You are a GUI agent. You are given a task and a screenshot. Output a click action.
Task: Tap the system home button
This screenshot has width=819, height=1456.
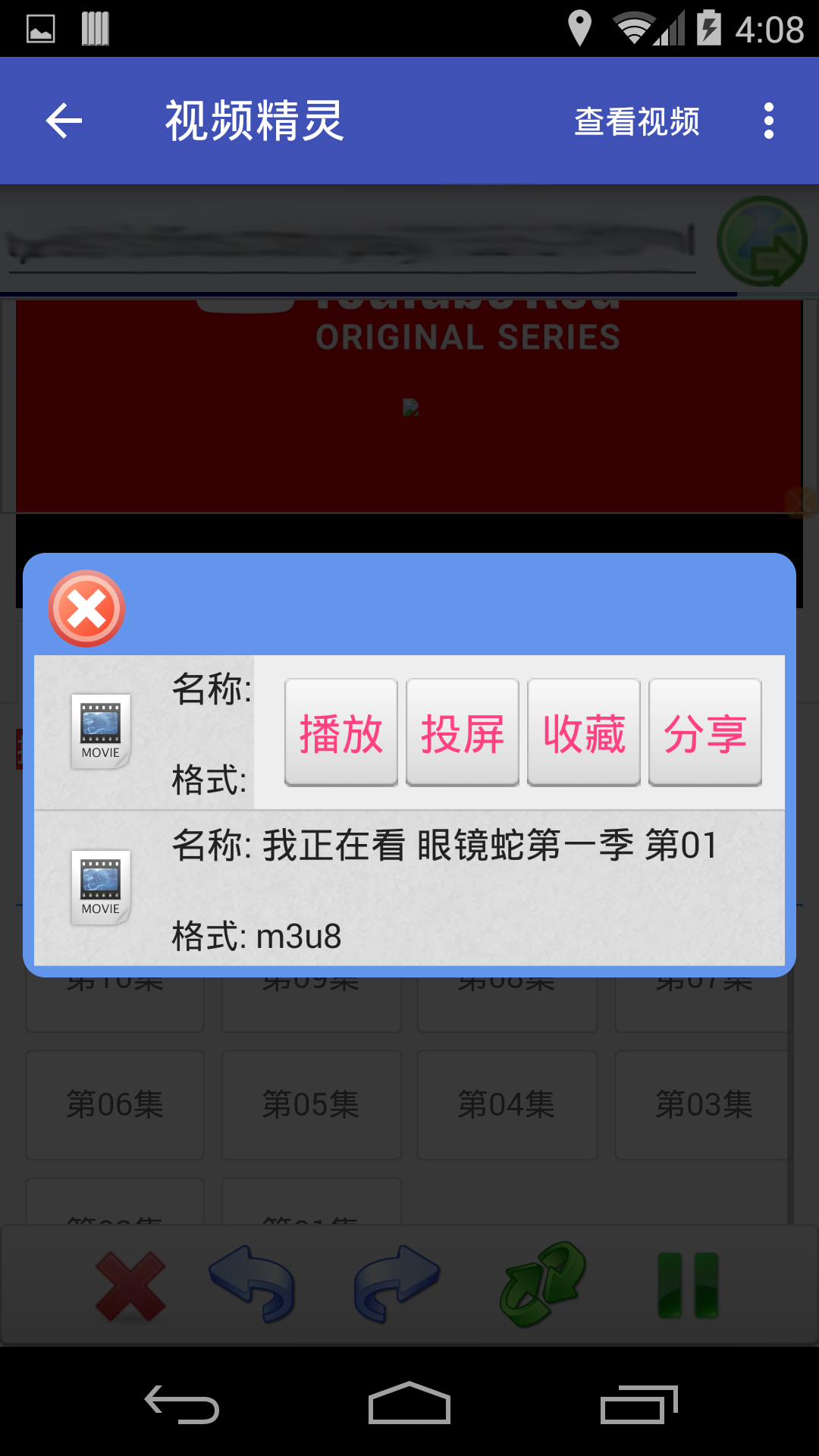point(409,1404)
